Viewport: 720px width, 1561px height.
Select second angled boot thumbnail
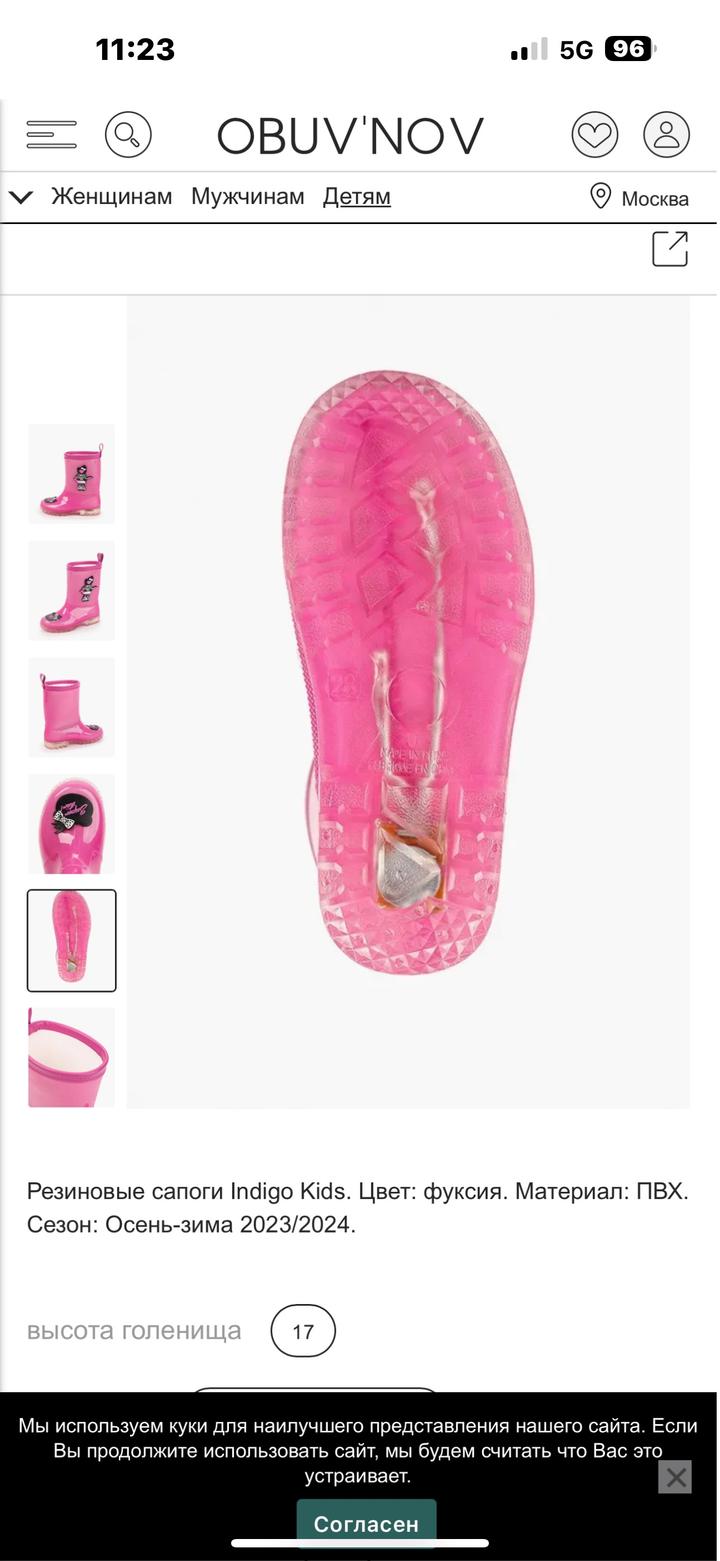coord(71,590)
